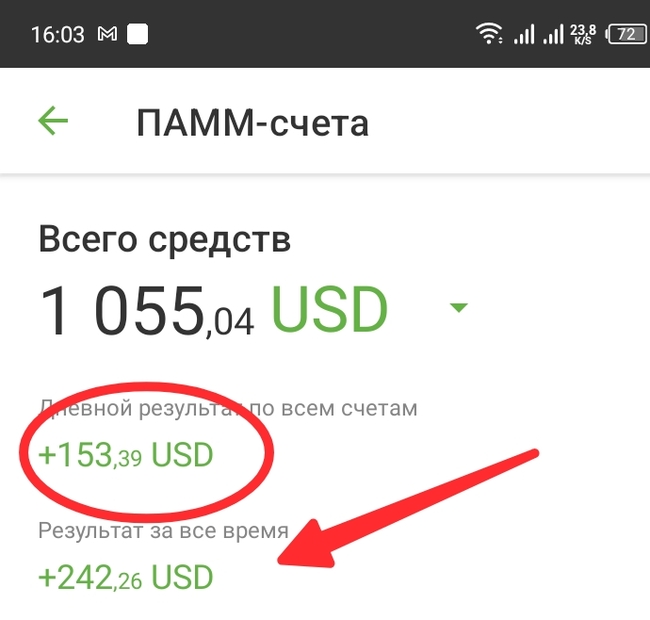This screenshot has width=650, height=620.
Task: Open the USD currency dropdown
Action: coord(458,309)
